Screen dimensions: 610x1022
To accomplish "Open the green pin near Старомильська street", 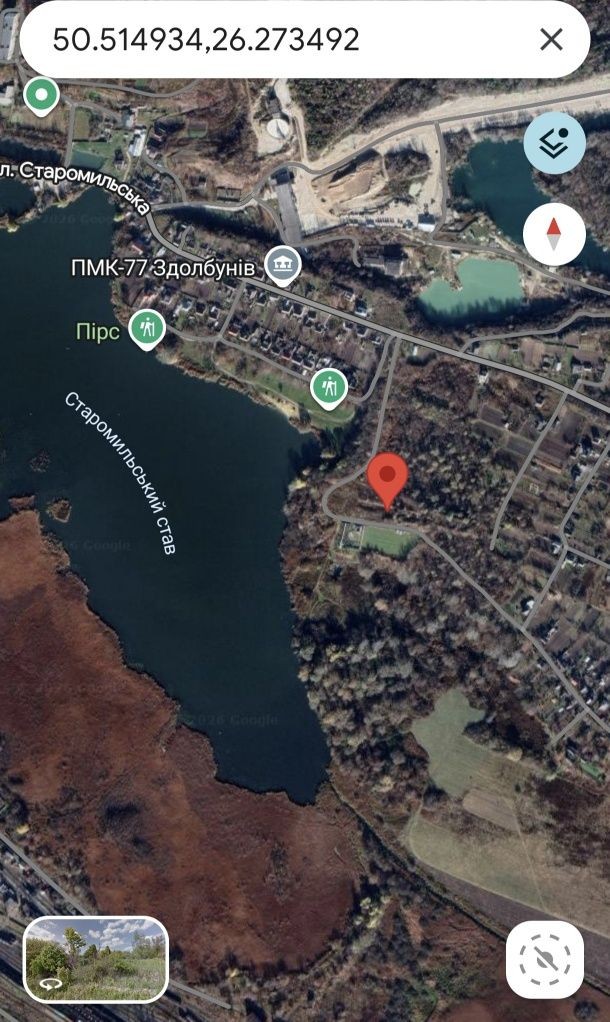I will point(41,96).
